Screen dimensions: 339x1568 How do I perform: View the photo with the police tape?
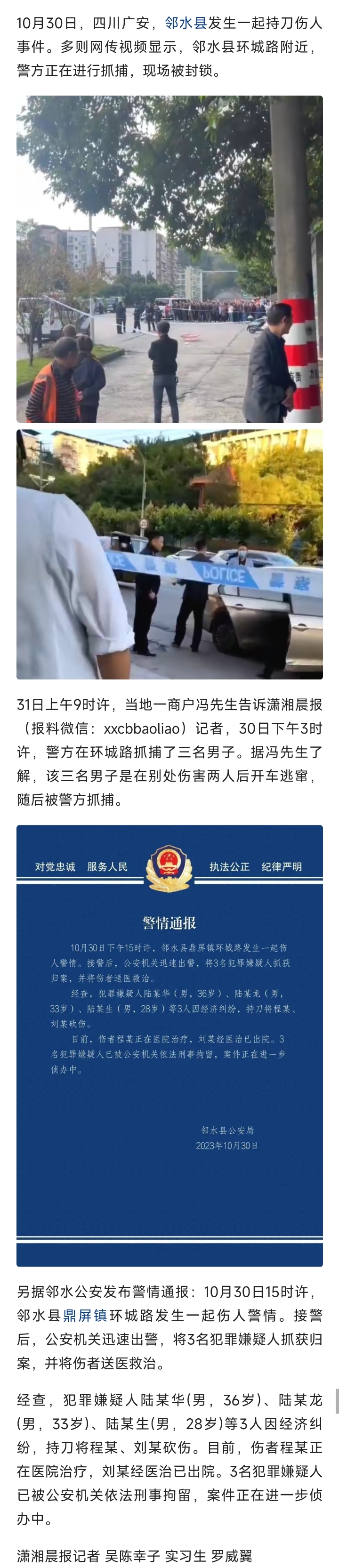click(x=169, y=555)
